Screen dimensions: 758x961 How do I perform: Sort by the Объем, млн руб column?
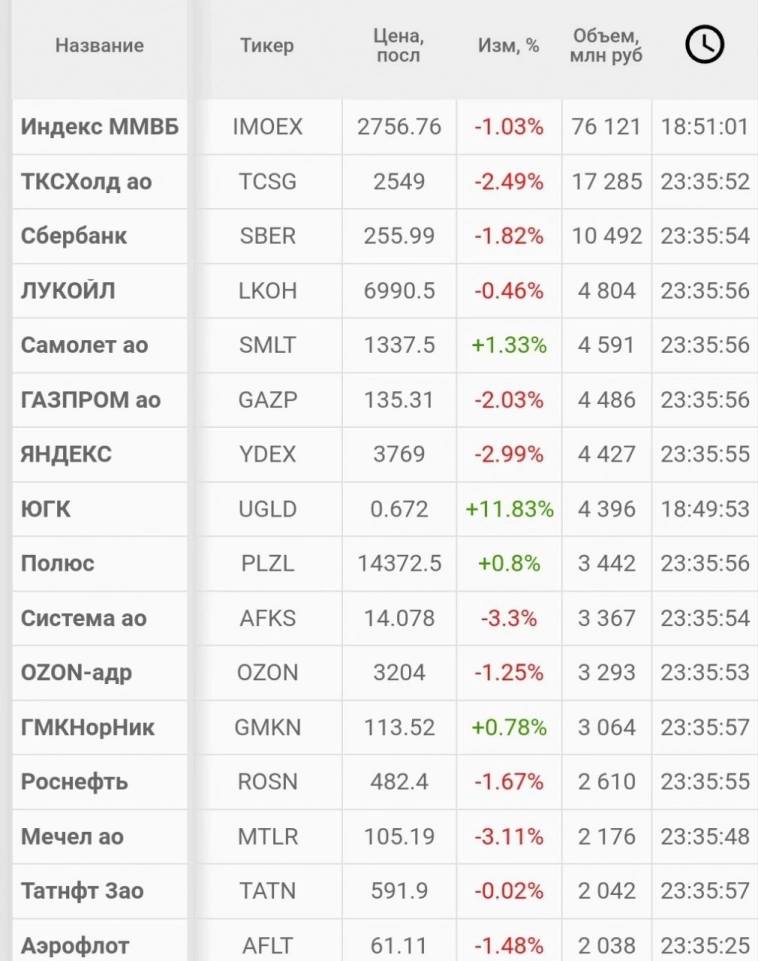[606, 46]
